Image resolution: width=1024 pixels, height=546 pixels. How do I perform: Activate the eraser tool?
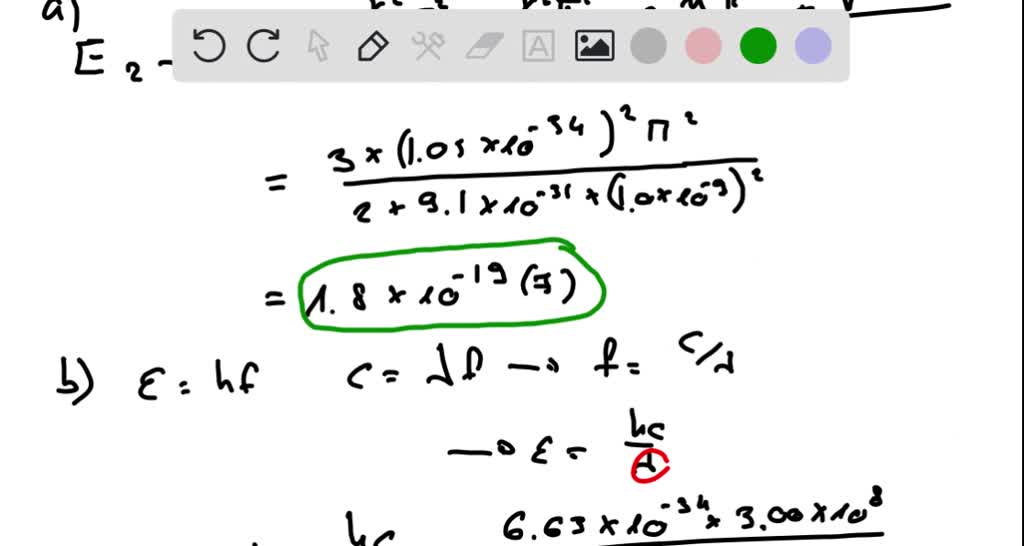pyautogui.click(x=484, y=46)
